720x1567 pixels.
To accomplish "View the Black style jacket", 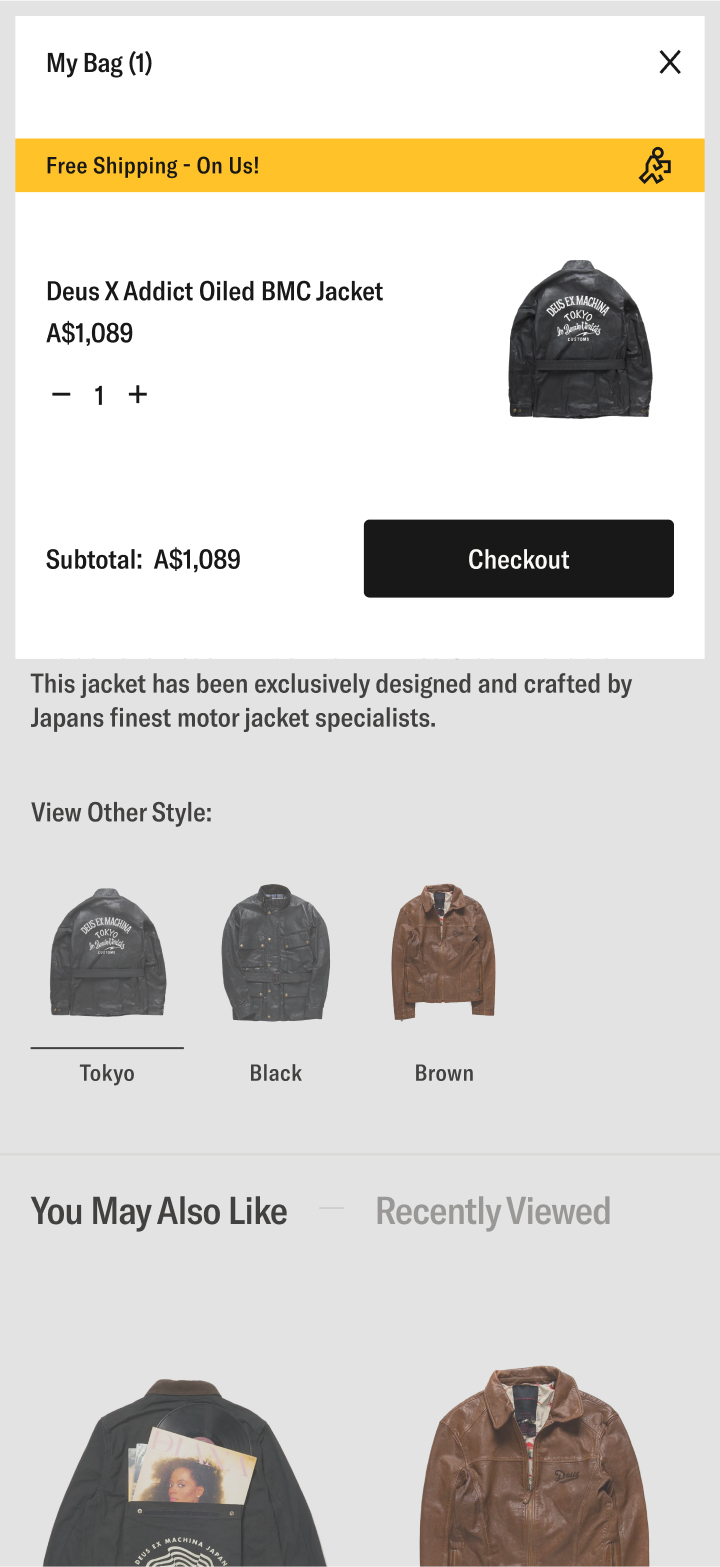I will pos(275,953).
